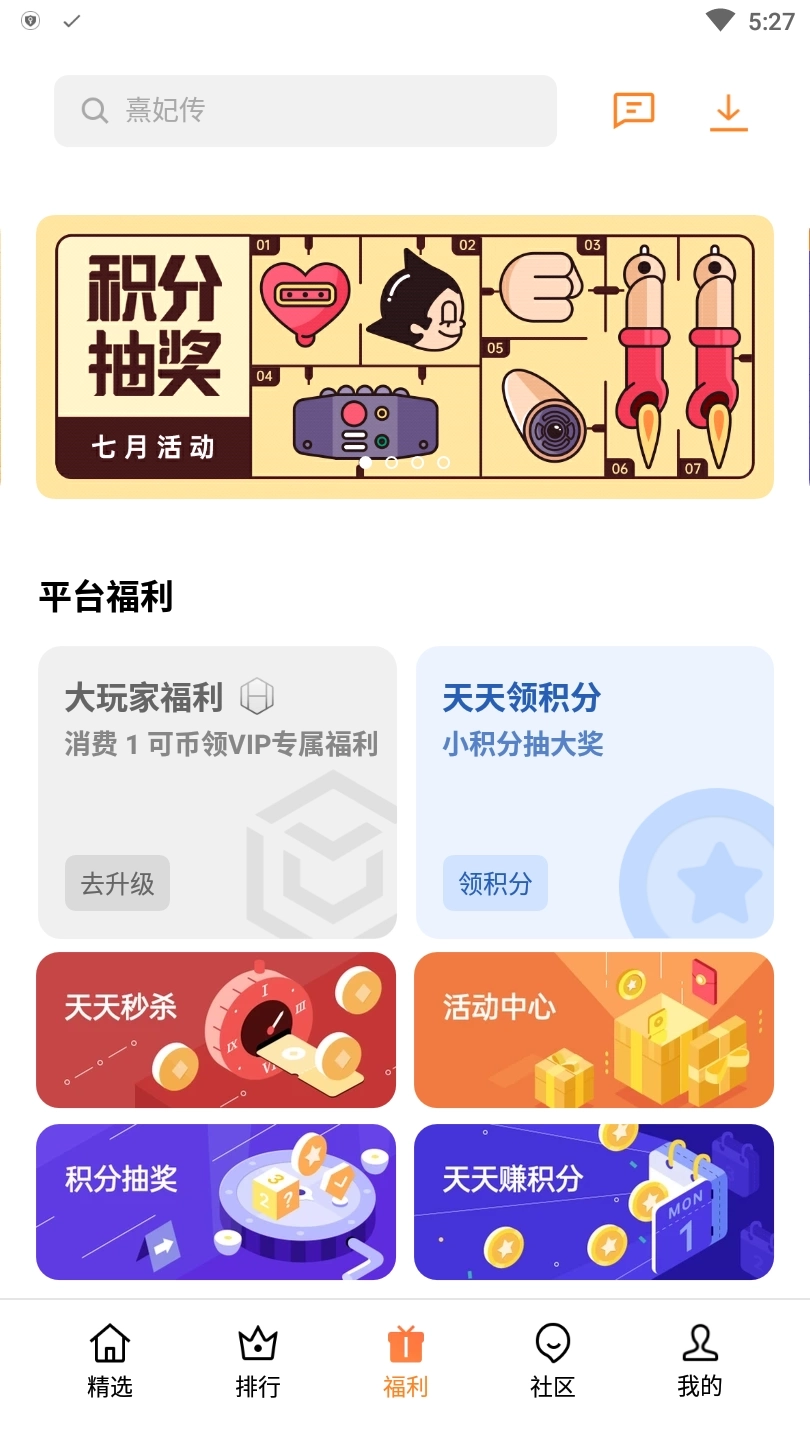This screenshot has width=810, height=1440.
Task: Switch to the 社区 tab
Action: 551,1360
